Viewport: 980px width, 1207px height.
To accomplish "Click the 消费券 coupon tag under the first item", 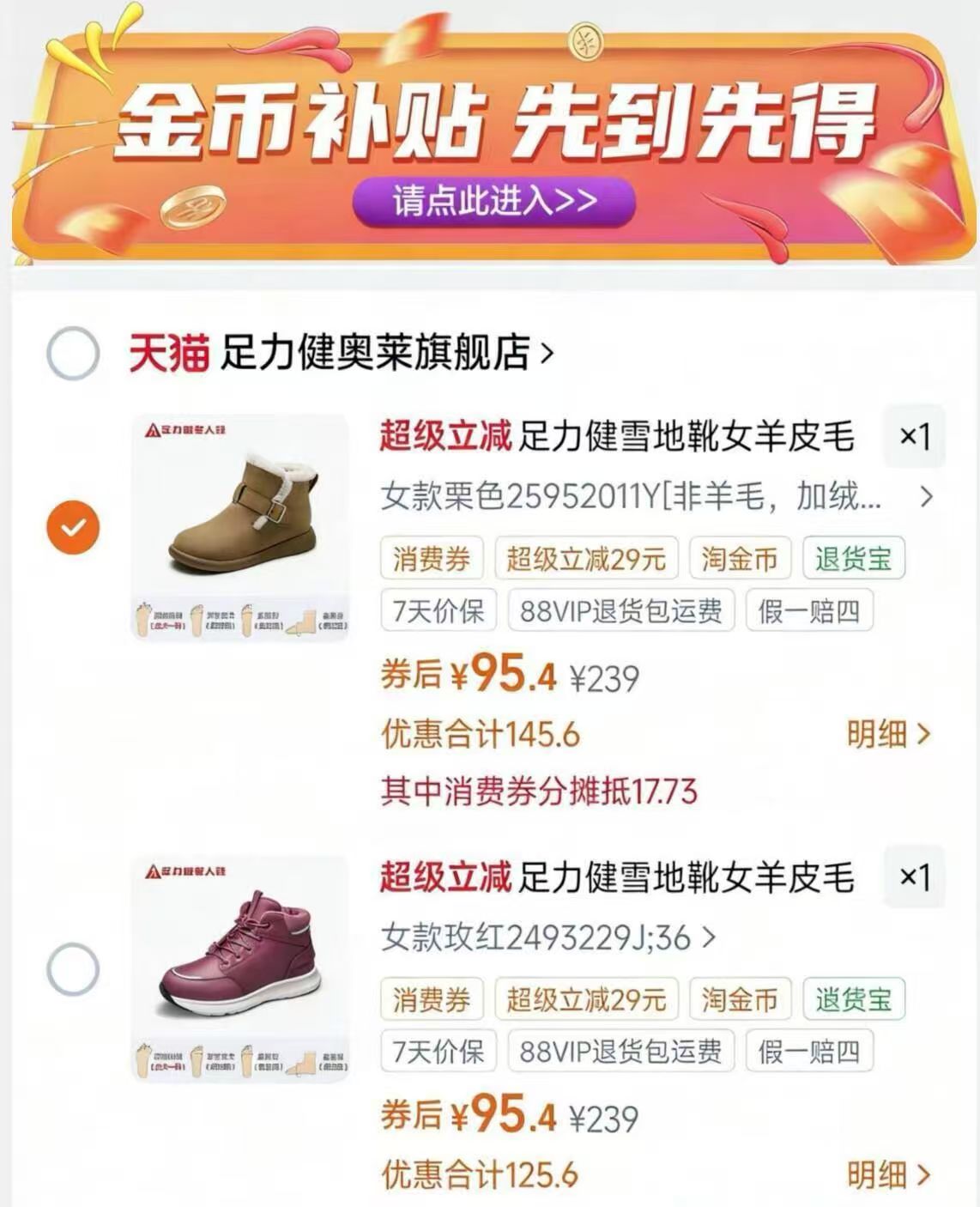I will [433, 559].
